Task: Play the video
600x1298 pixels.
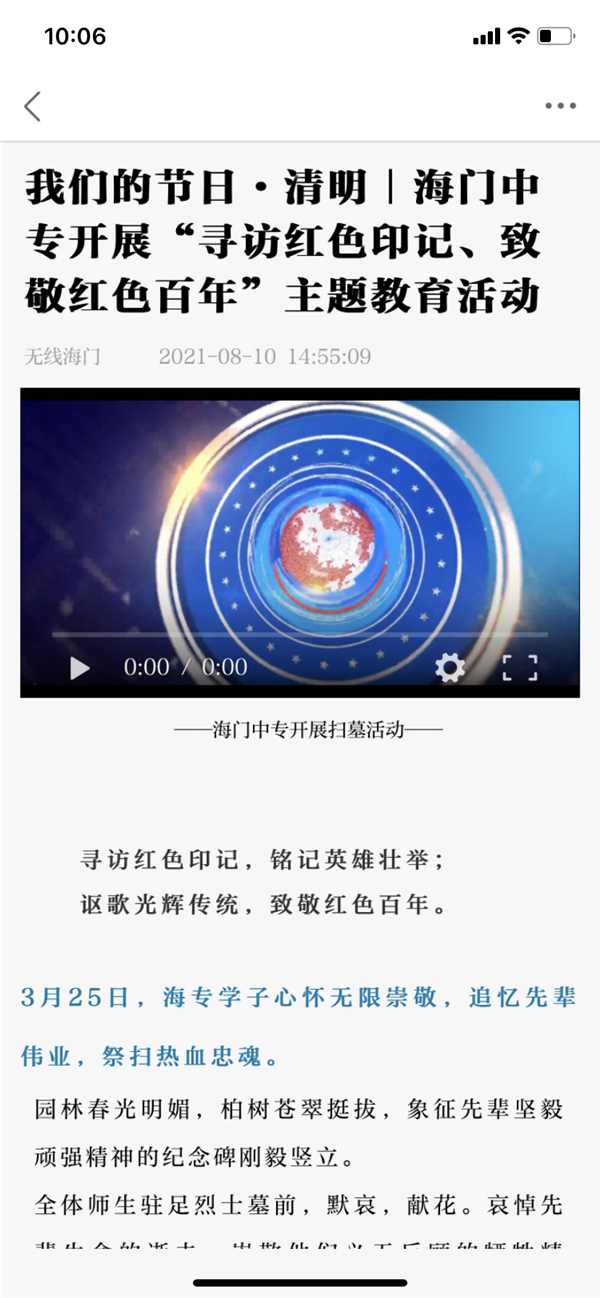Action: click(79, 667)
